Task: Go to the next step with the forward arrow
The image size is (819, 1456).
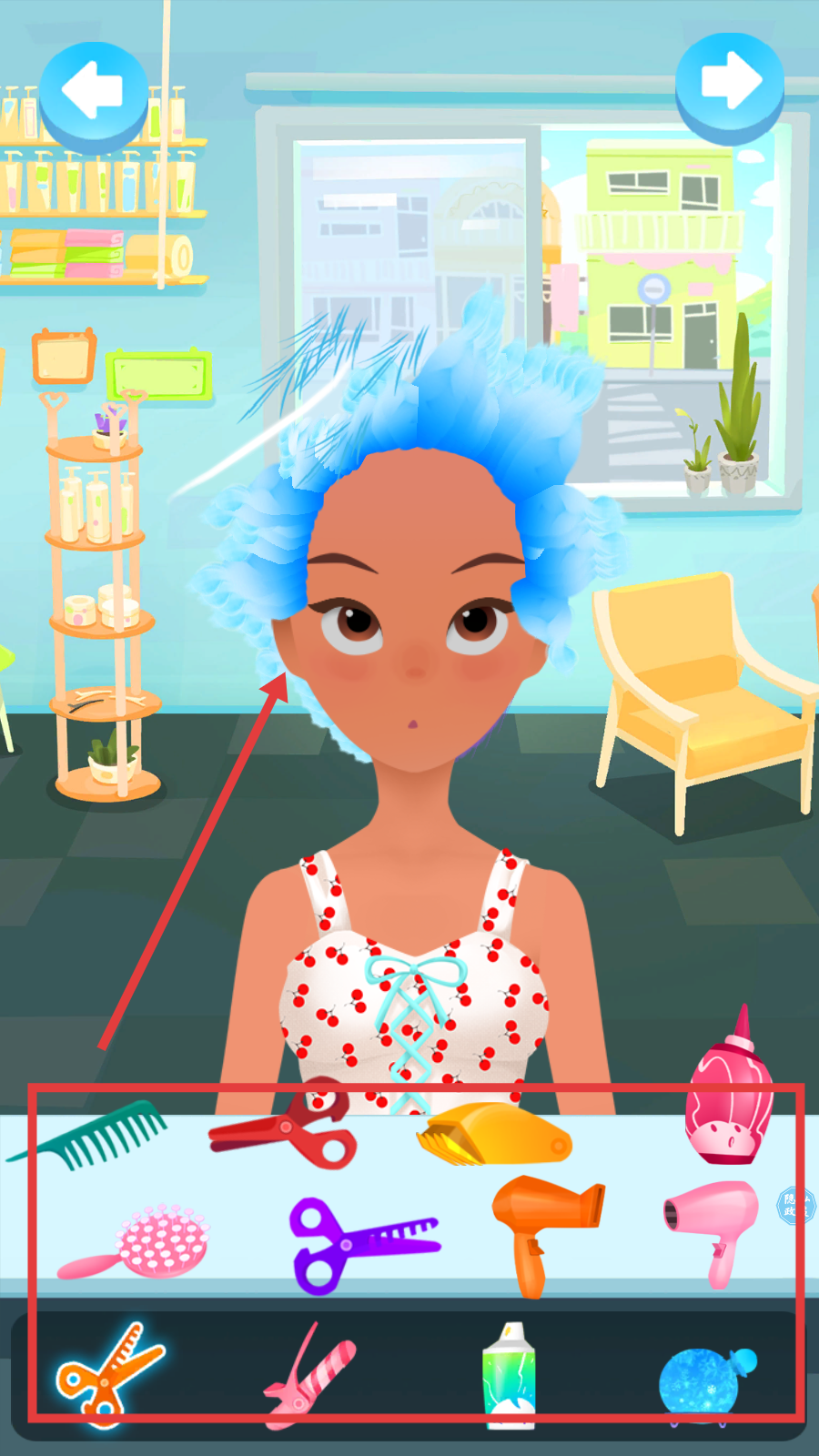Action: tap(730, 86)
